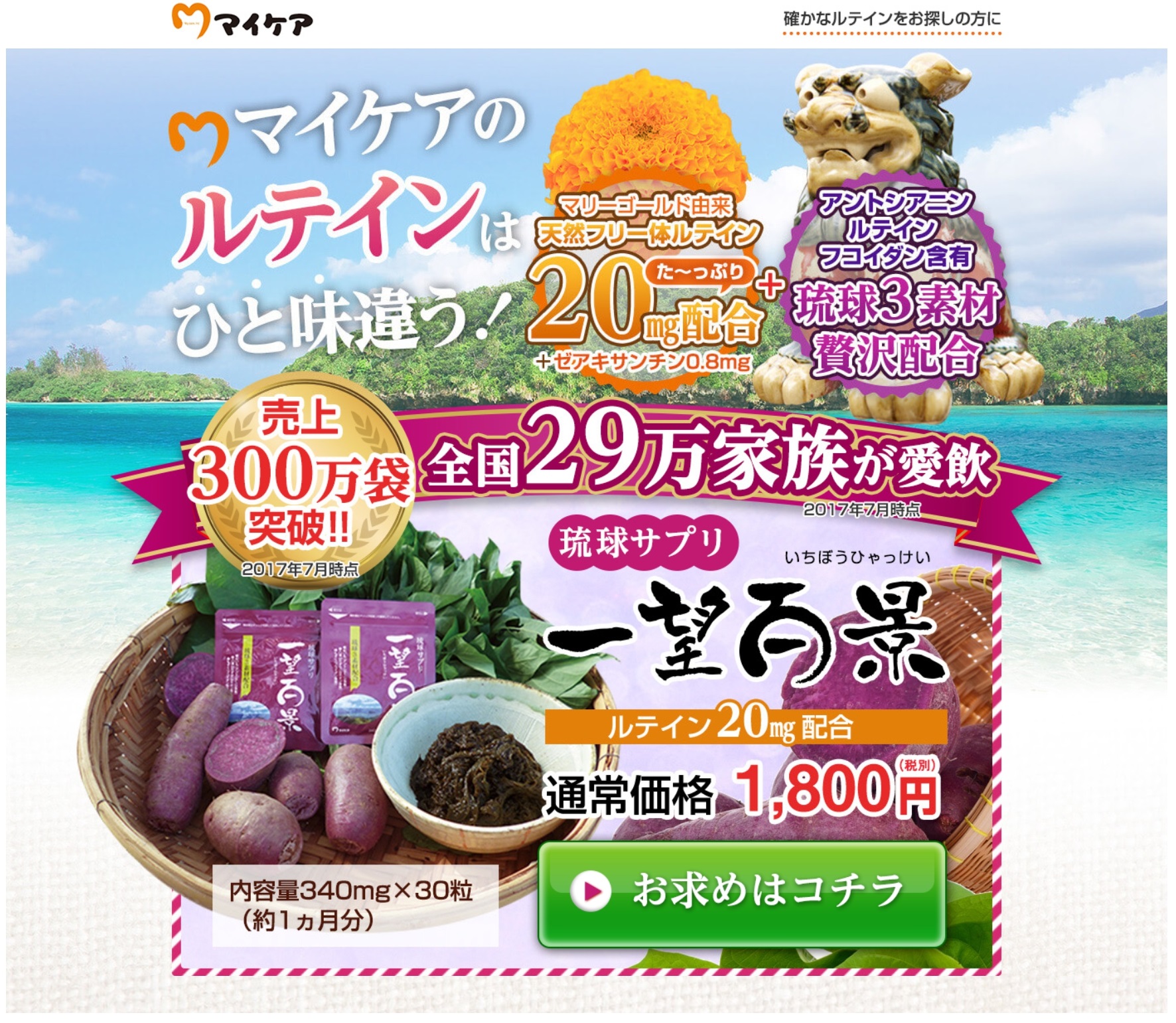Open the マイケア logo link in header

pyautogui.click(x=242, y=23)
